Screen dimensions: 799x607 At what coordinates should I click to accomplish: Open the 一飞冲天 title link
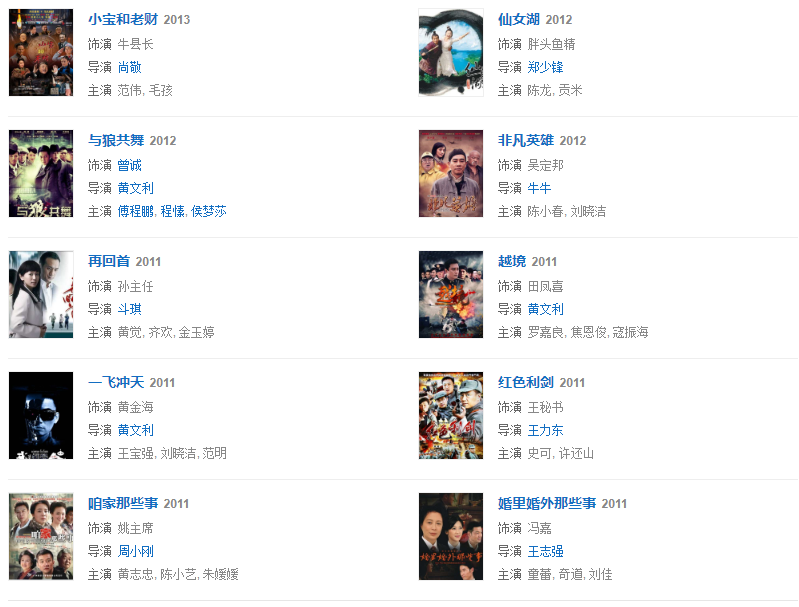116,383
